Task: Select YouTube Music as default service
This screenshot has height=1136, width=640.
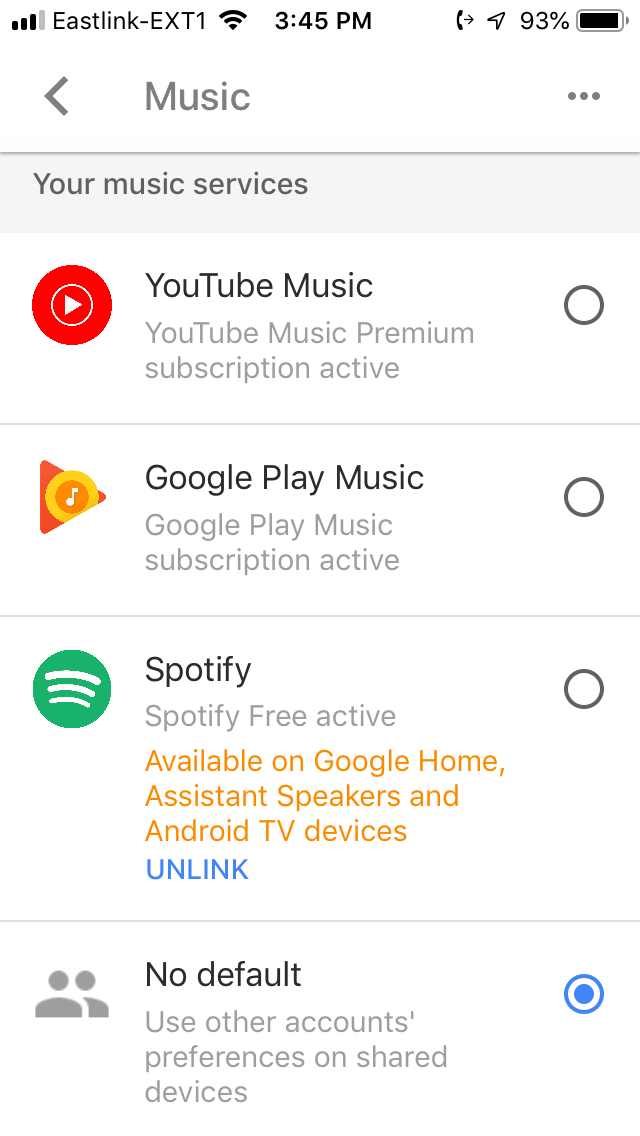Action: (x=584, y=305)
